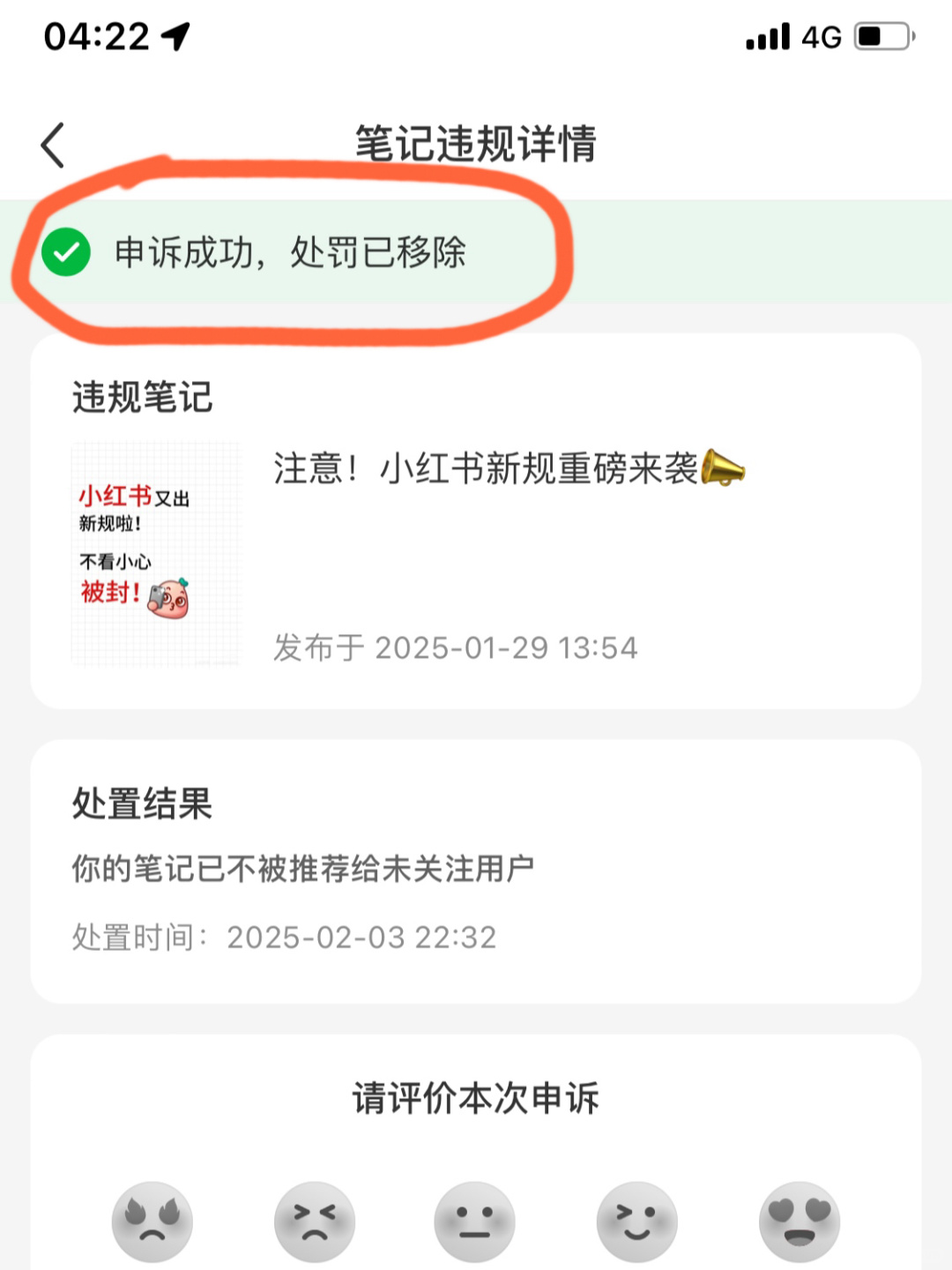This screenshot has height=1270, width=952.
Task: Select the neutral face rating
Action: 475,1221
